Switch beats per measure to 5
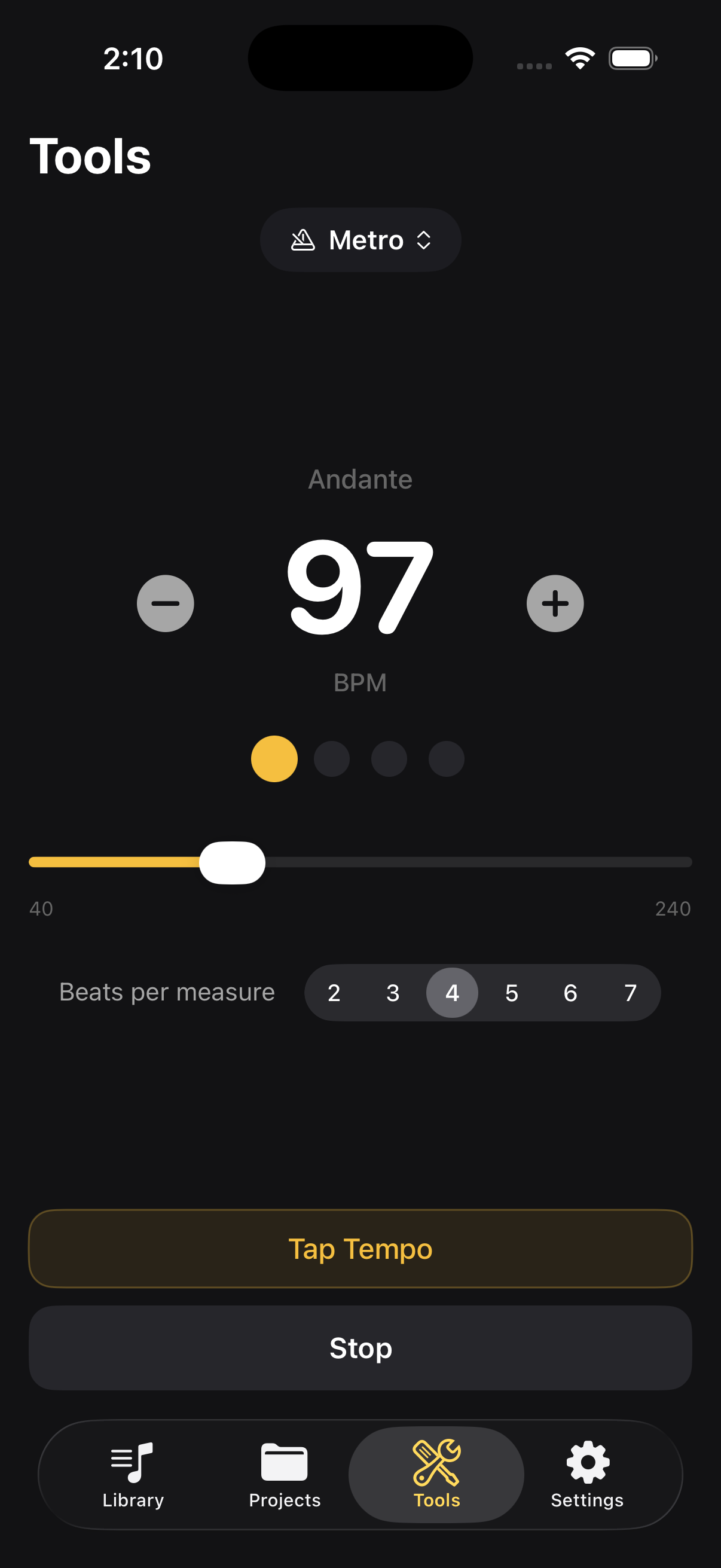 point(512,993)
